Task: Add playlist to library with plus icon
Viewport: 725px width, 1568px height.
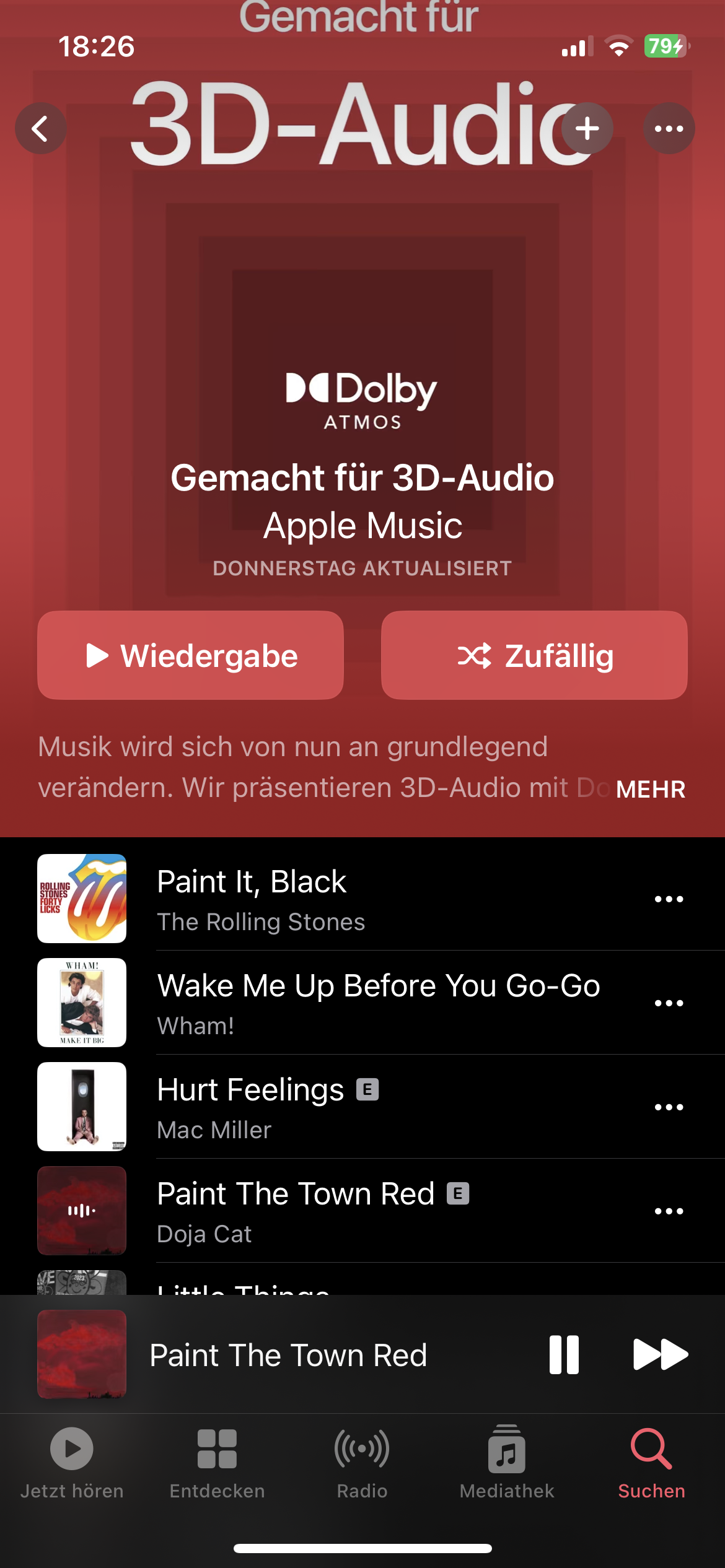Action: 587,129
